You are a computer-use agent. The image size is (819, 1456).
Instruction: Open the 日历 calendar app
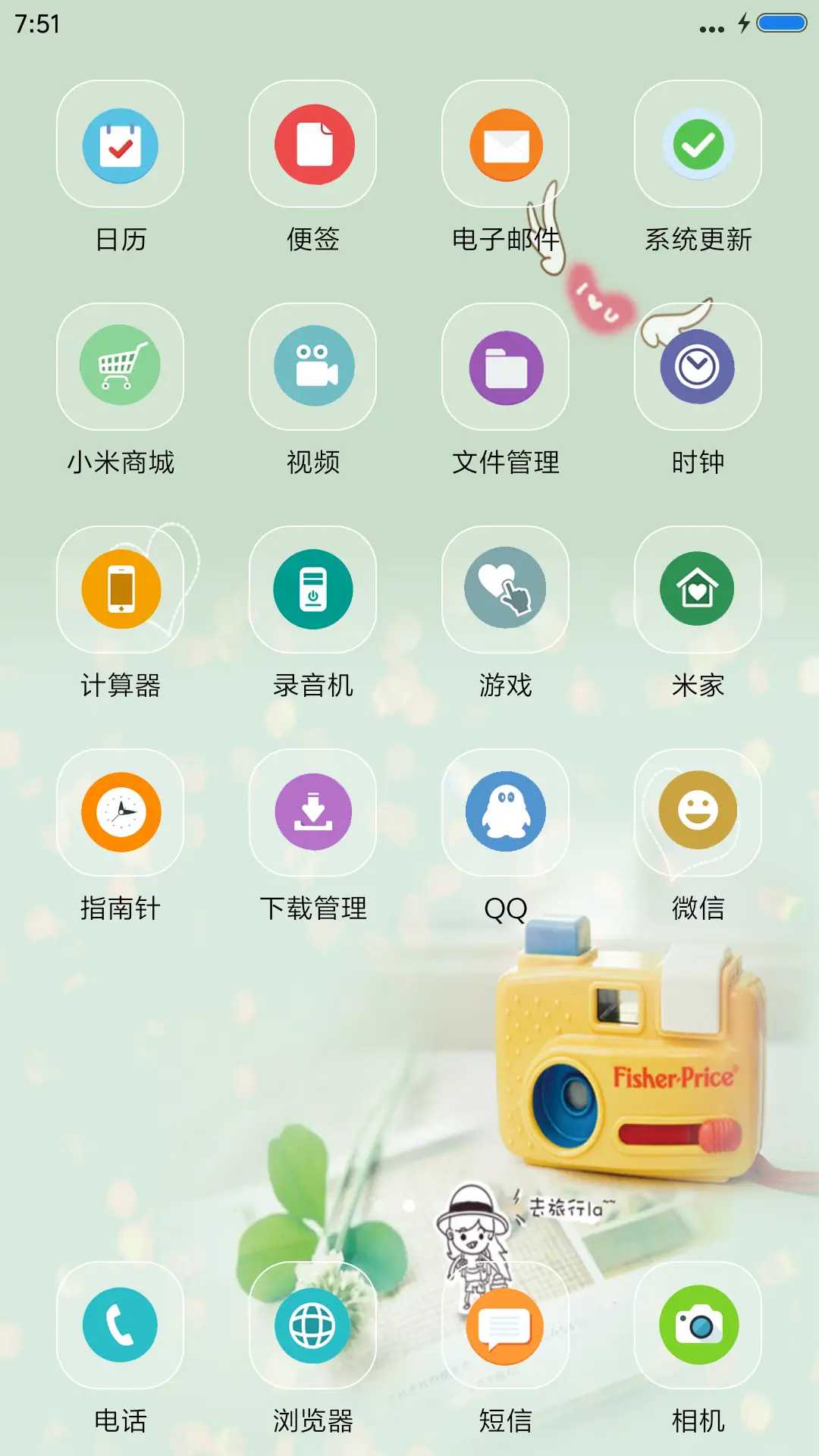point(119,146)
